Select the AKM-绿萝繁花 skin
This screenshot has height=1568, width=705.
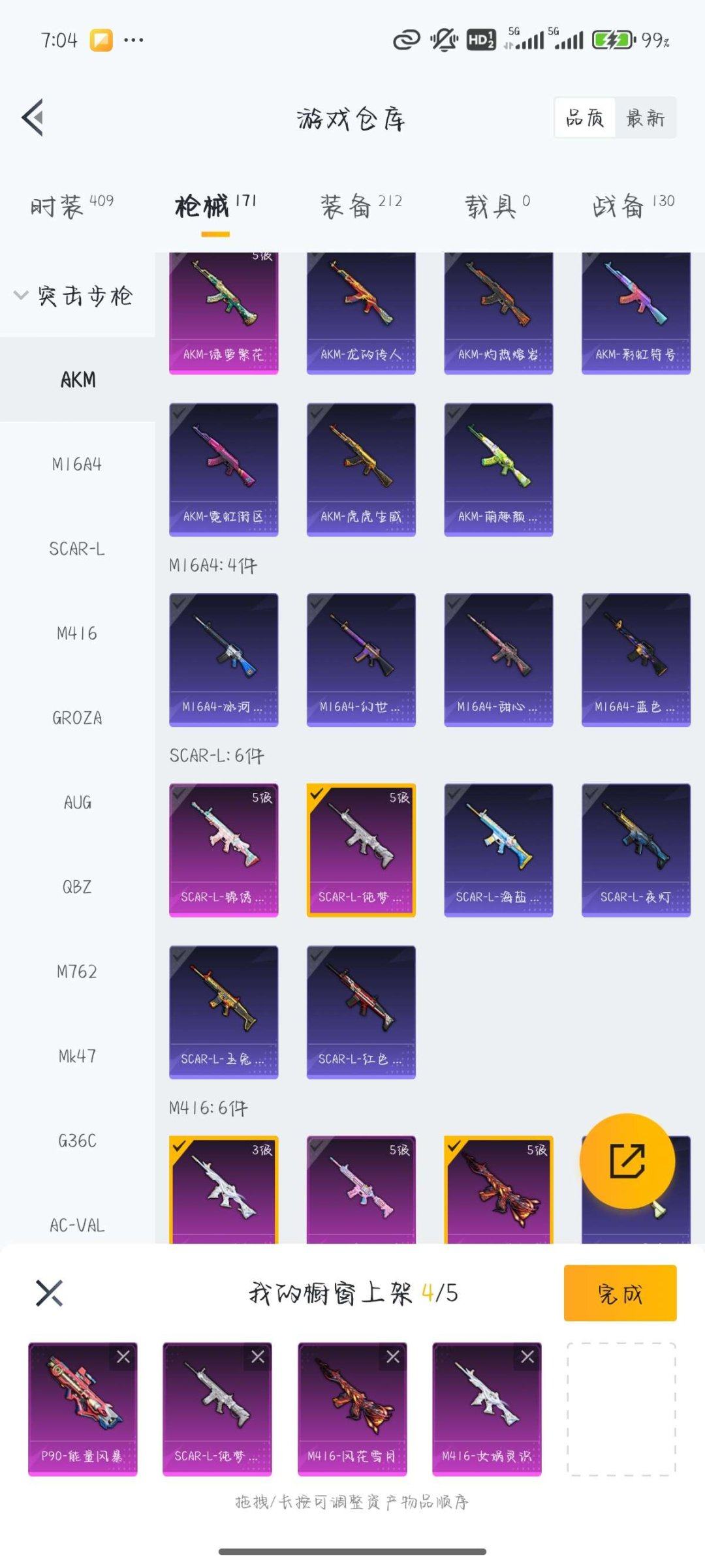[x=223, y=313]
